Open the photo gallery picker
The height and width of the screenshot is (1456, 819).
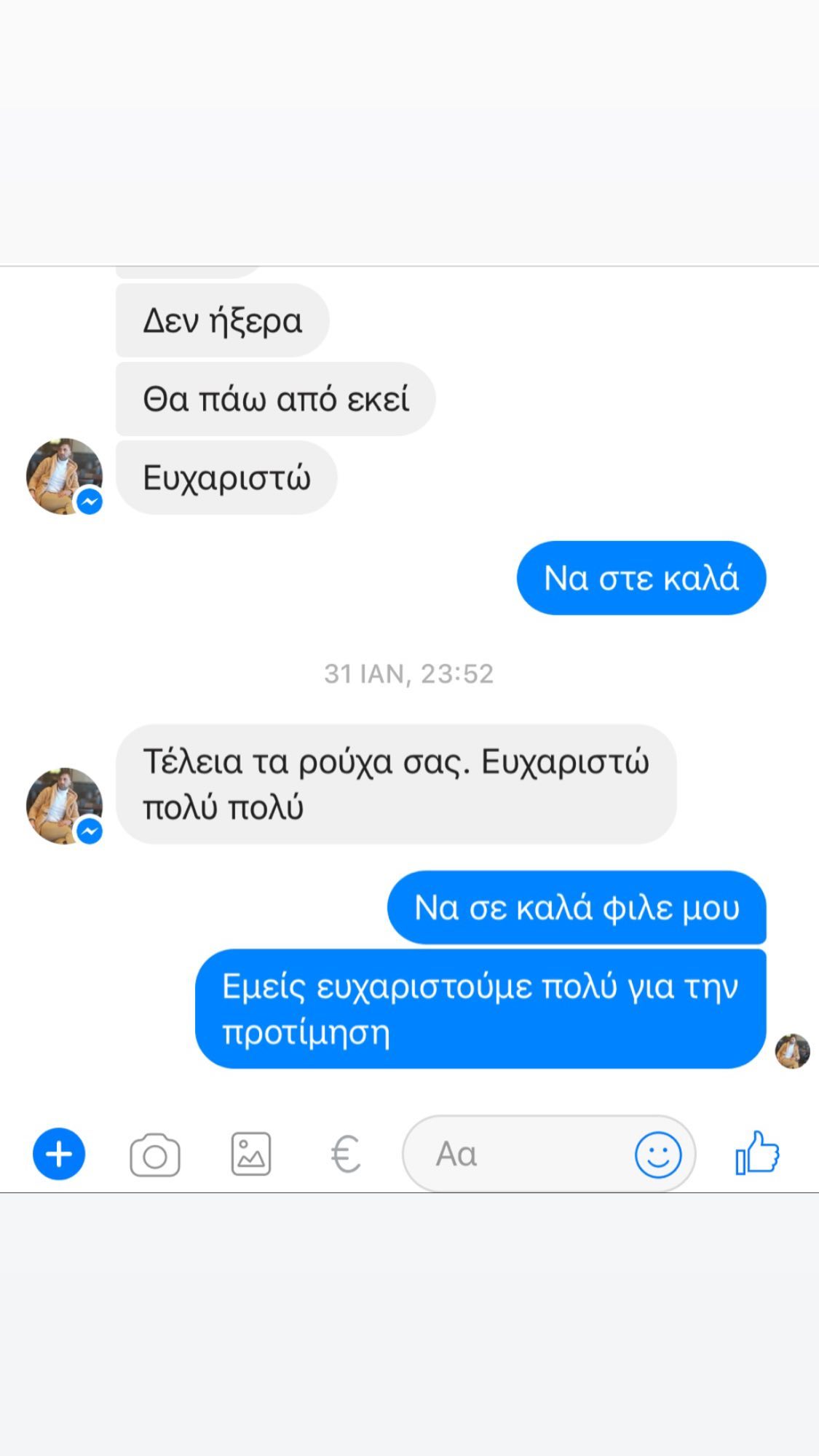[x=251, y=1154]
